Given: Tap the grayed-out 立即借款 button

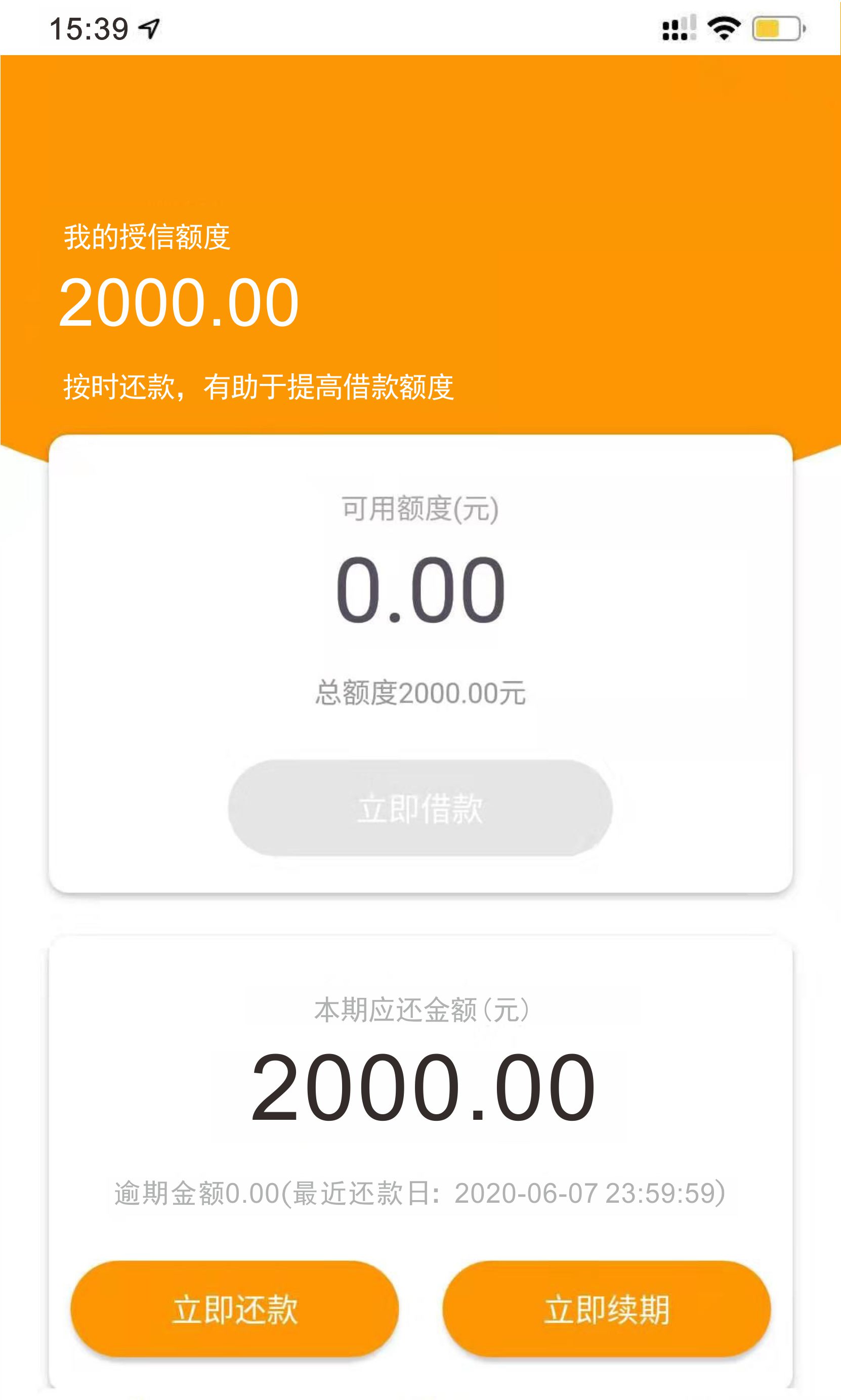Looking at the screenshot, I should tap(420, 808).
